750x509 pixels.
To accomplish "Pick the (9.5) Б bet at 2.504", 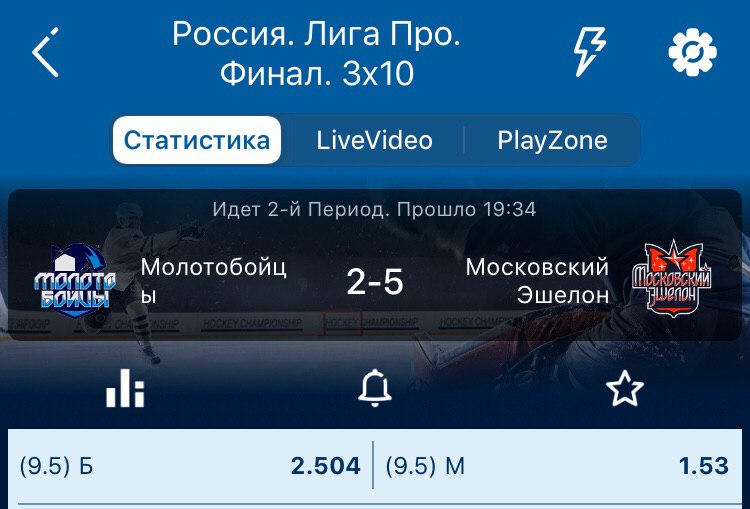I will [x=190, y=466].
